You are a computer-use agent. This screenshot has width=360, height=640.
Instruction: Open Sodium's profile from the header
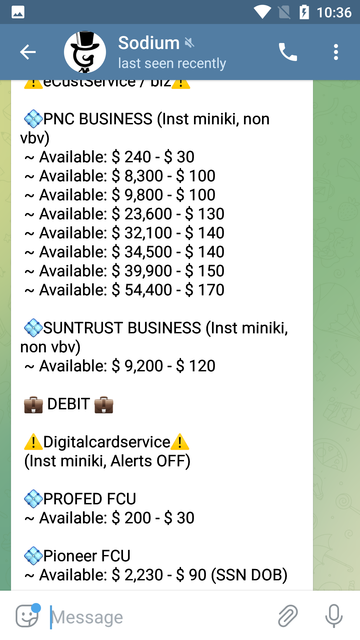pos(145,52)
